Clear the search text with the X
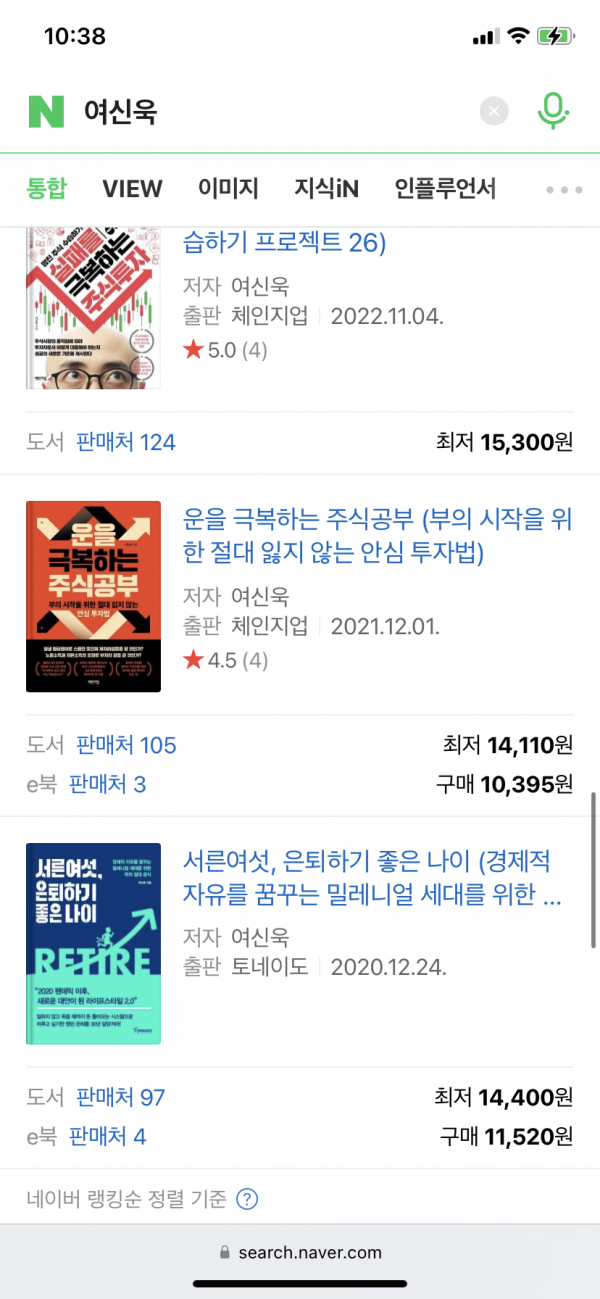This screenshot has height=1299, width=600. tap(494, 111)
